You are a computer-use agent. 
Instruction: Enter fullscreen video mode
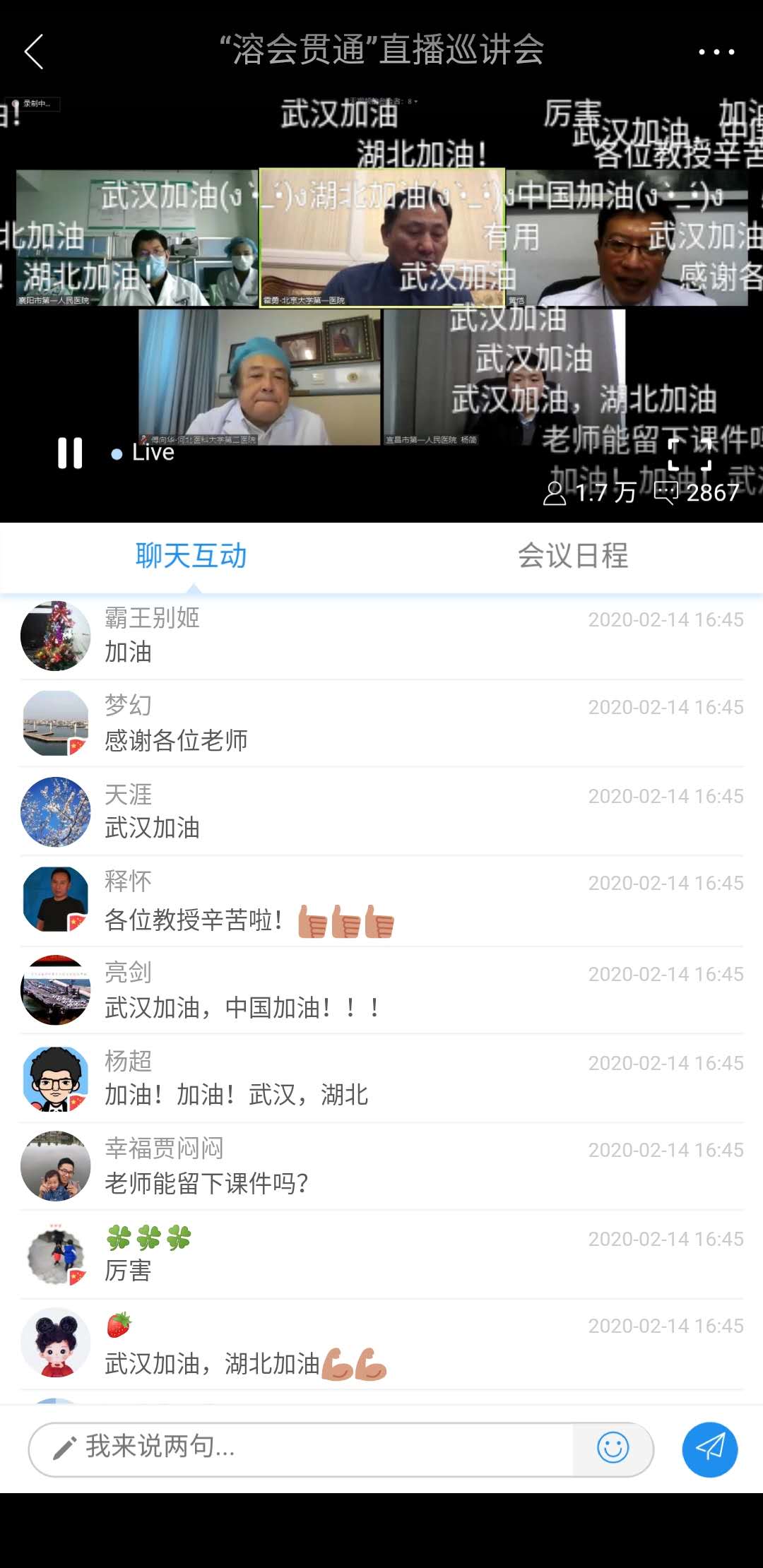(690, 454)
